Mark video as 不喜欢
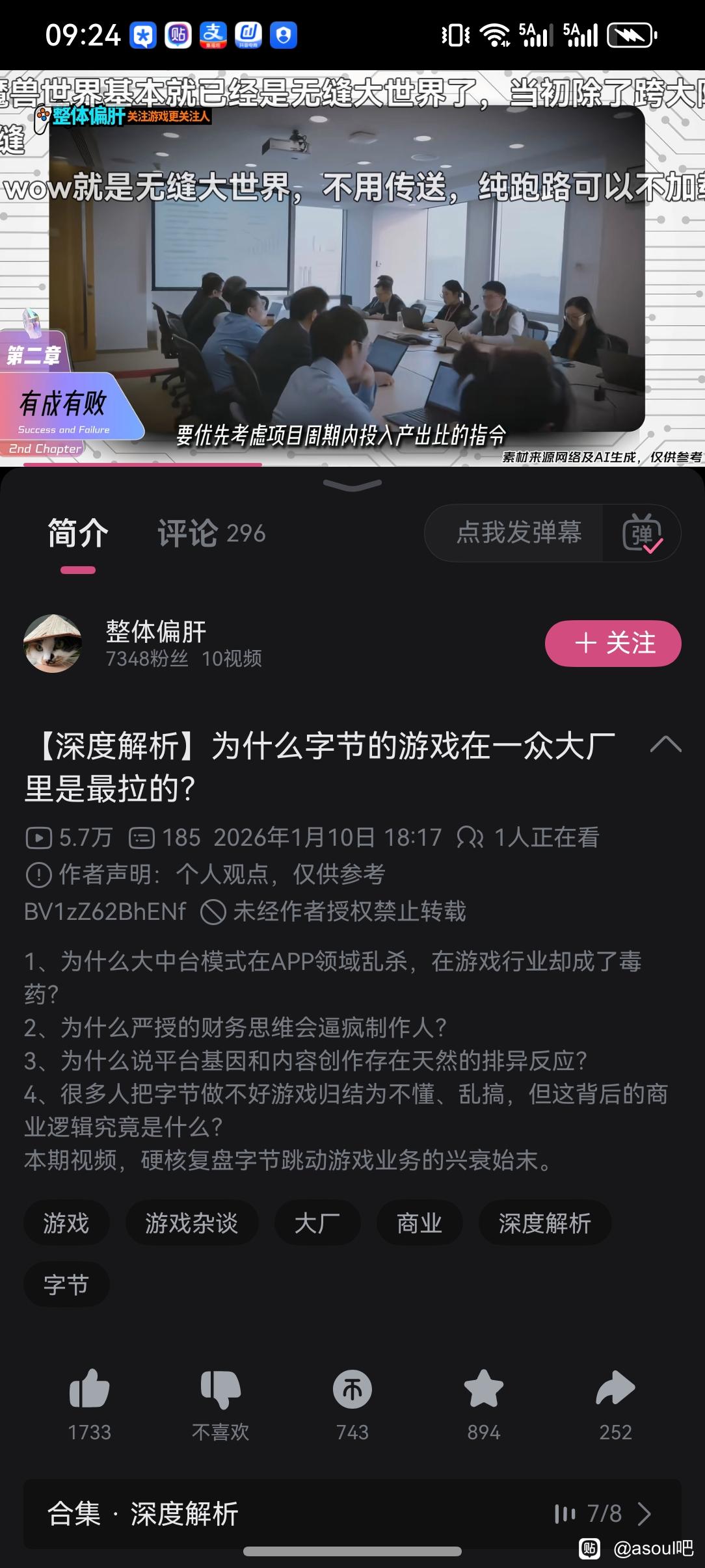Image resolution: width=705 pixels, height=1568 pixels. coord(220,1390)
